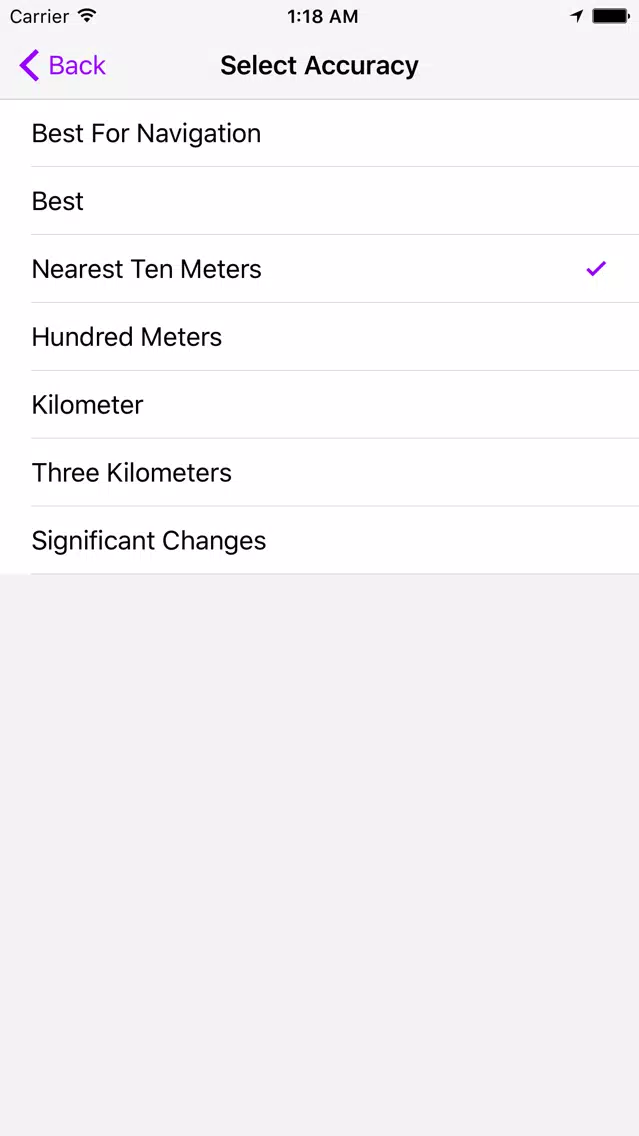Switch accuracy to Three Kilometers
639x1136 pixels.
tap(320, 472)
